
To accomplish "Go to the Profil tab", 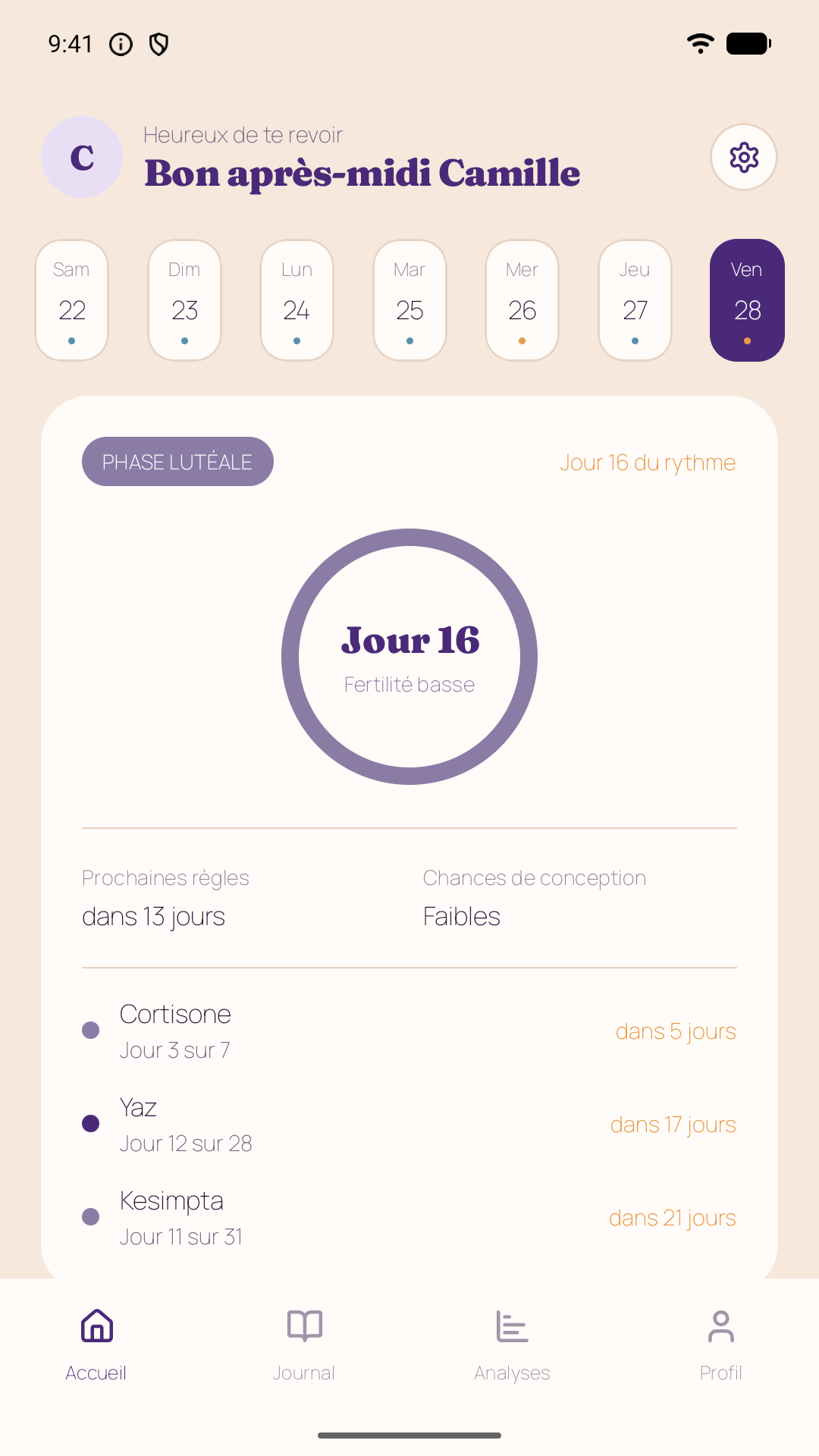I will coord(720,1345).
